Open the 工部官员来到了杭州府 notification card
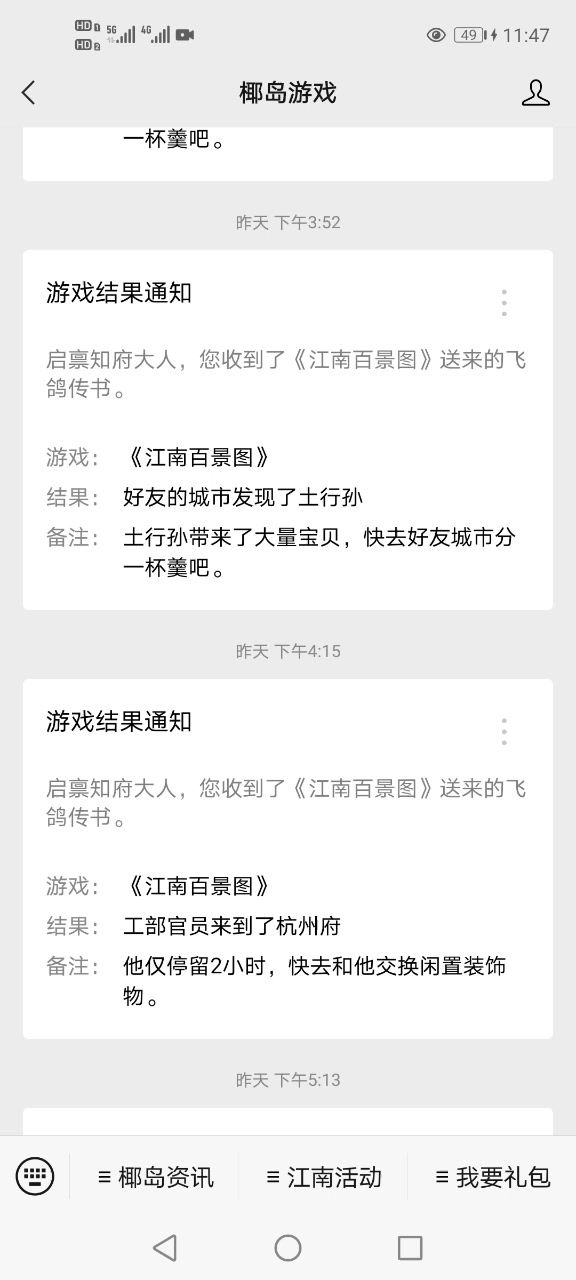The width and height of the screenshot is (576, 1280). tap(288, 859)
